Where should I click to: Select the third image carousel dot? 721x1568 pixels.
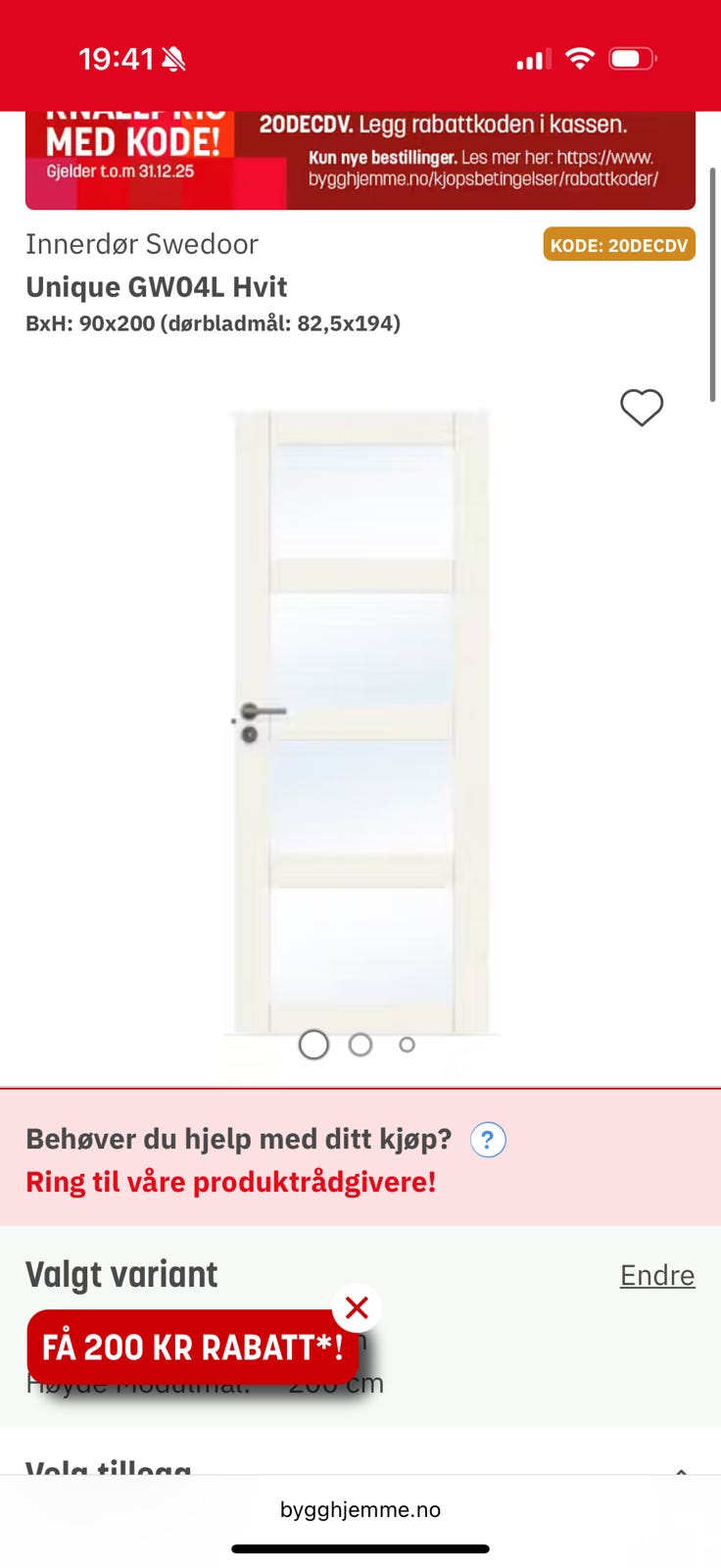coord(406,1045)
